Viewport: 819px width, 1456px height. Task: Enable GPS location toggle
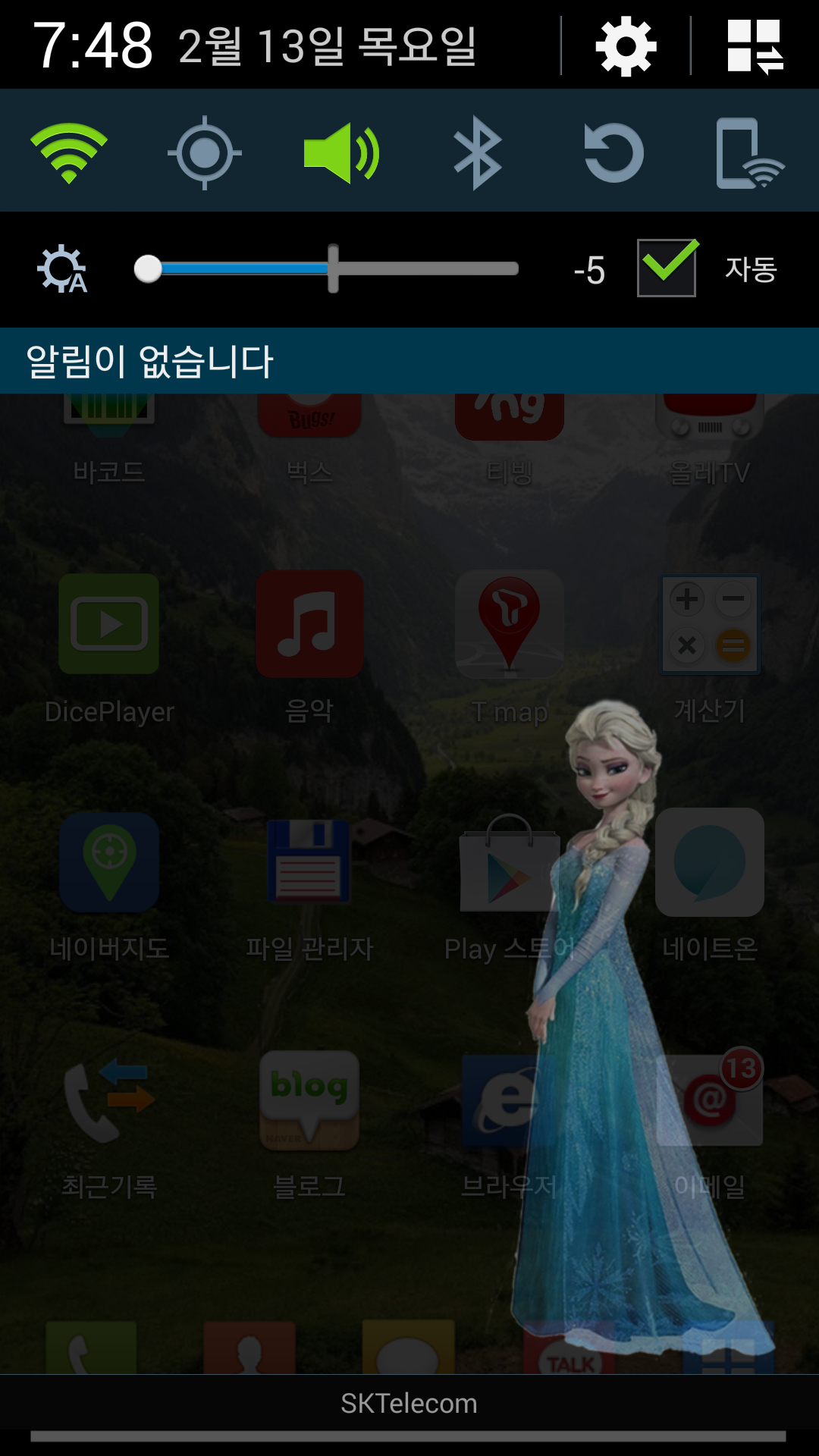(x=205, y=152)
